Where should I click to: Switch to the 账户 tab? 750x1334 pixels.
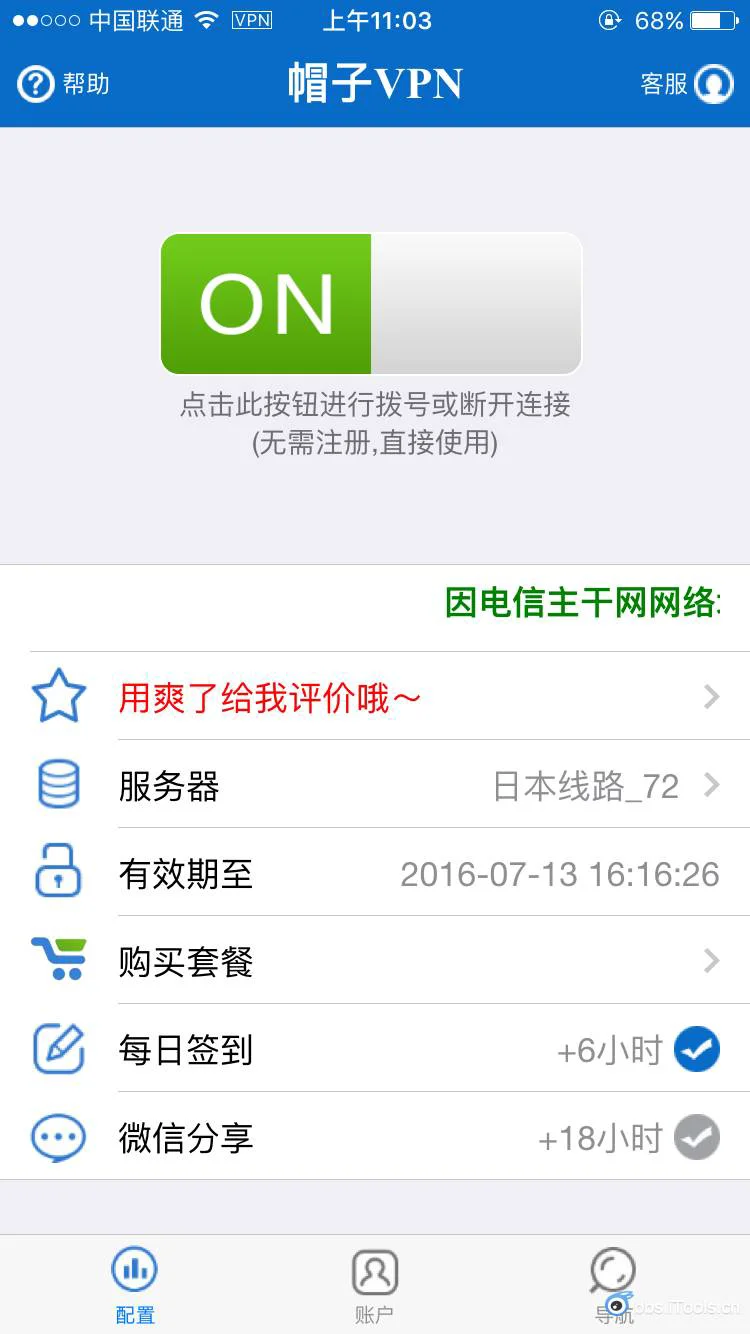click(x=375, y=1286)
